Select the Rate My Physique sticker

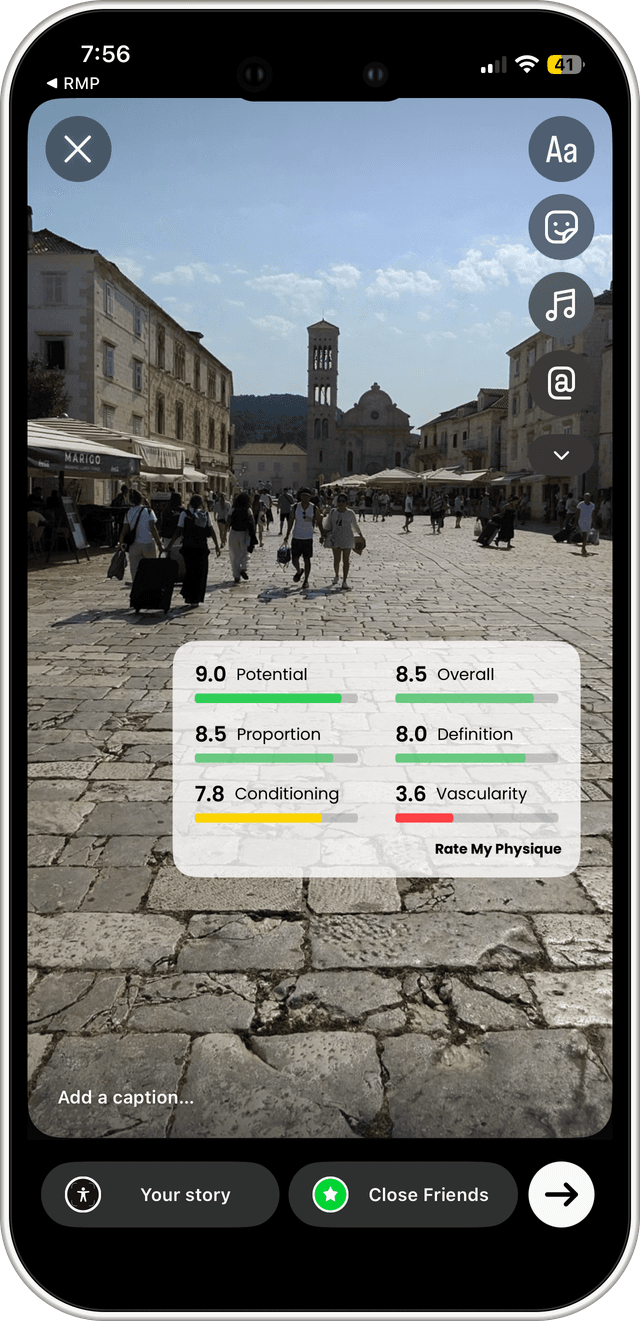pyautogui.click(x=376, y=760)
